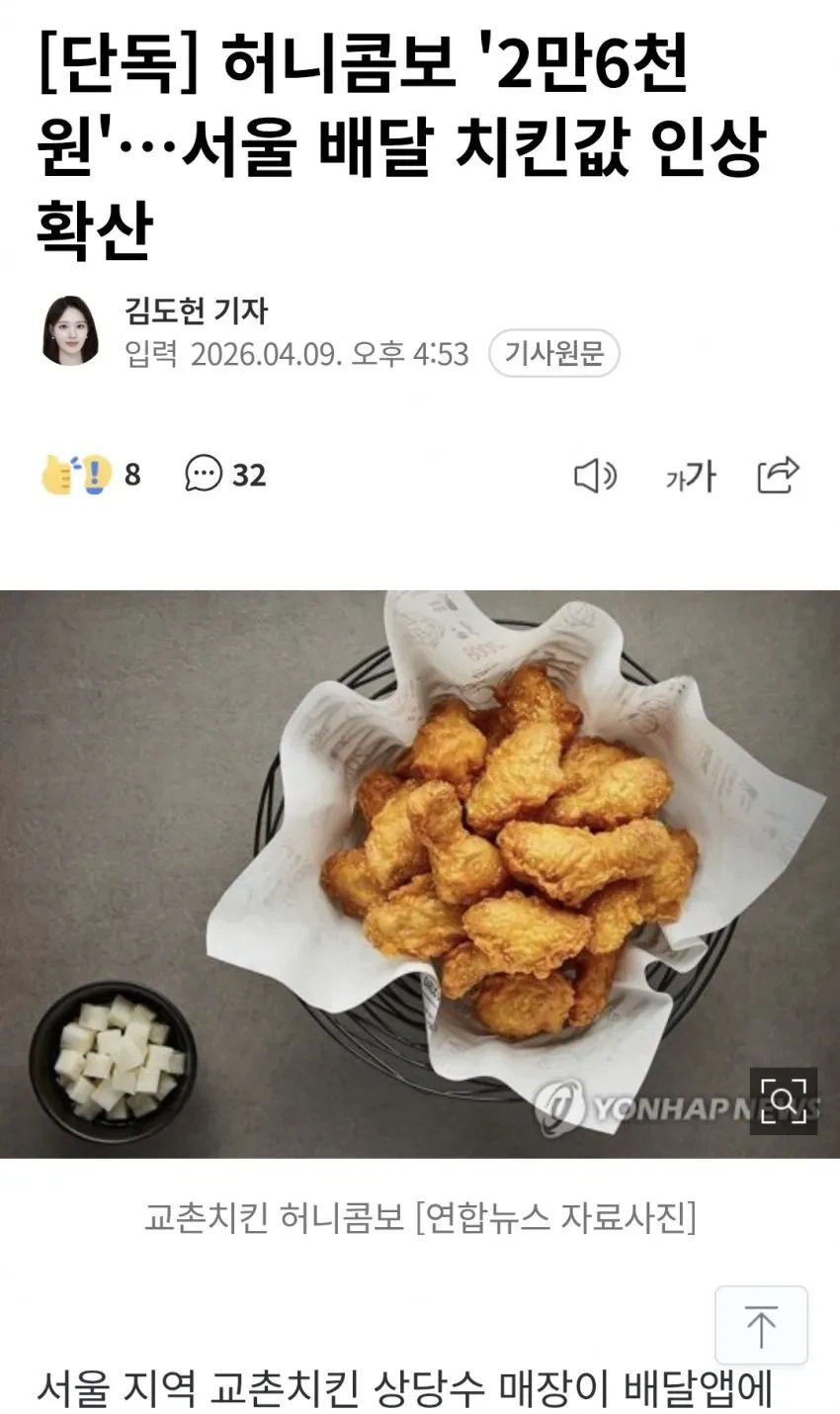Open the original article via 기사원문
This screenshot has width=840, height=1414.
[554, 352]
